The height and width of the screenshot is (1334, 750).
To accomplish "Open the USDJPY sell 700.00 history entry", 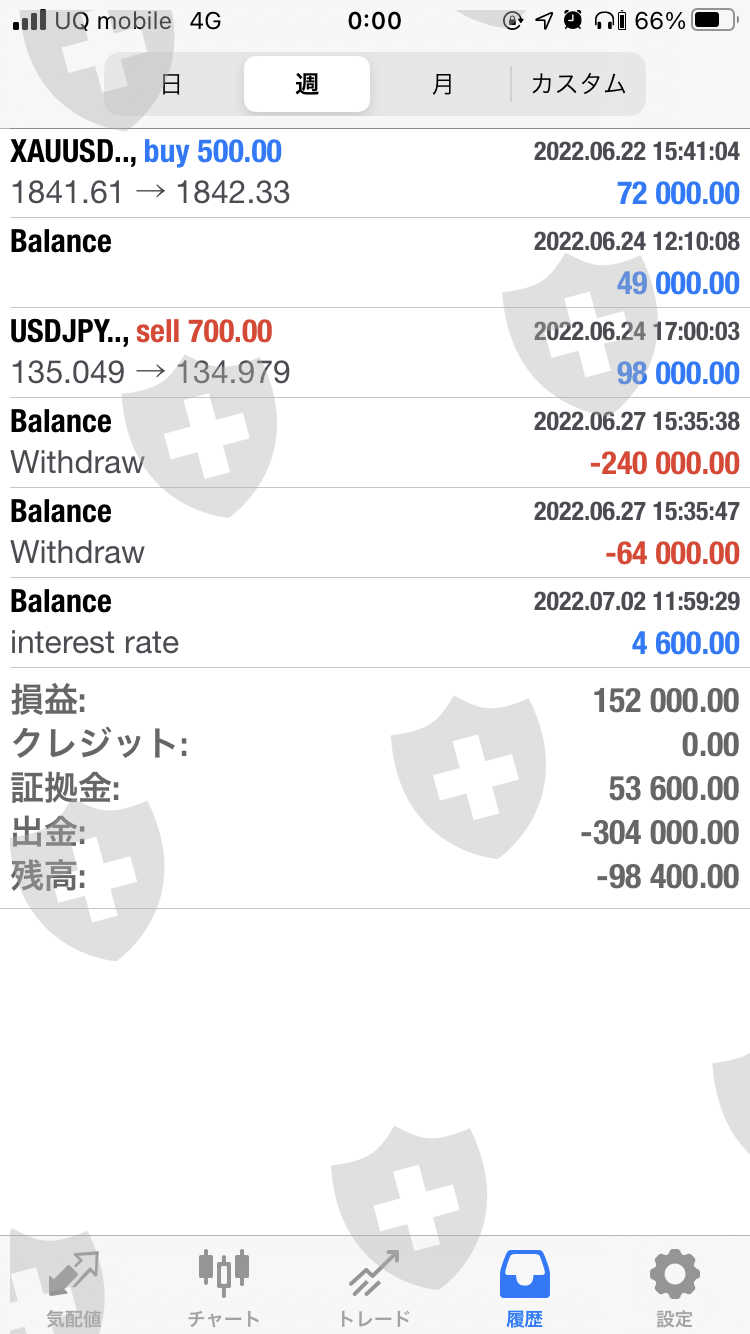I will pos(375,353).
